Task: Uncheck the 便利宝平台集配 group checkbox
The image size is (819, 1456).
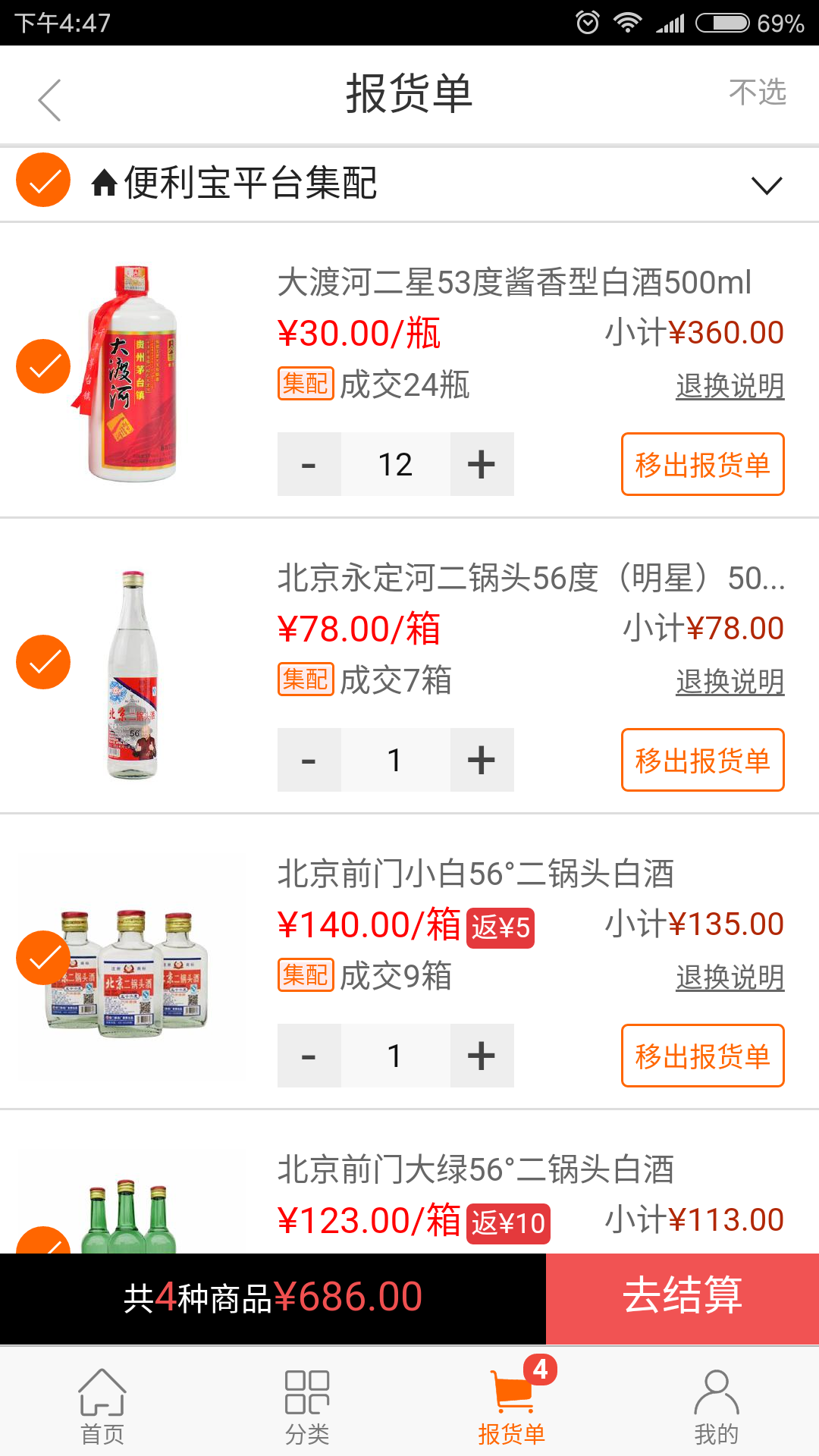Action: [x=43, y=180]
